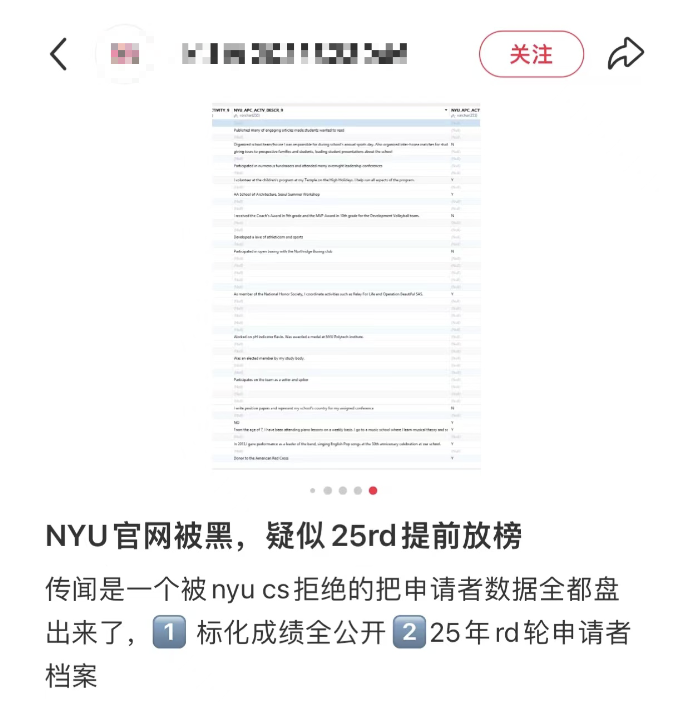Open the spreadsheet image in full view
Viewport: 686px width, 702px height.
tap(345, 285)
